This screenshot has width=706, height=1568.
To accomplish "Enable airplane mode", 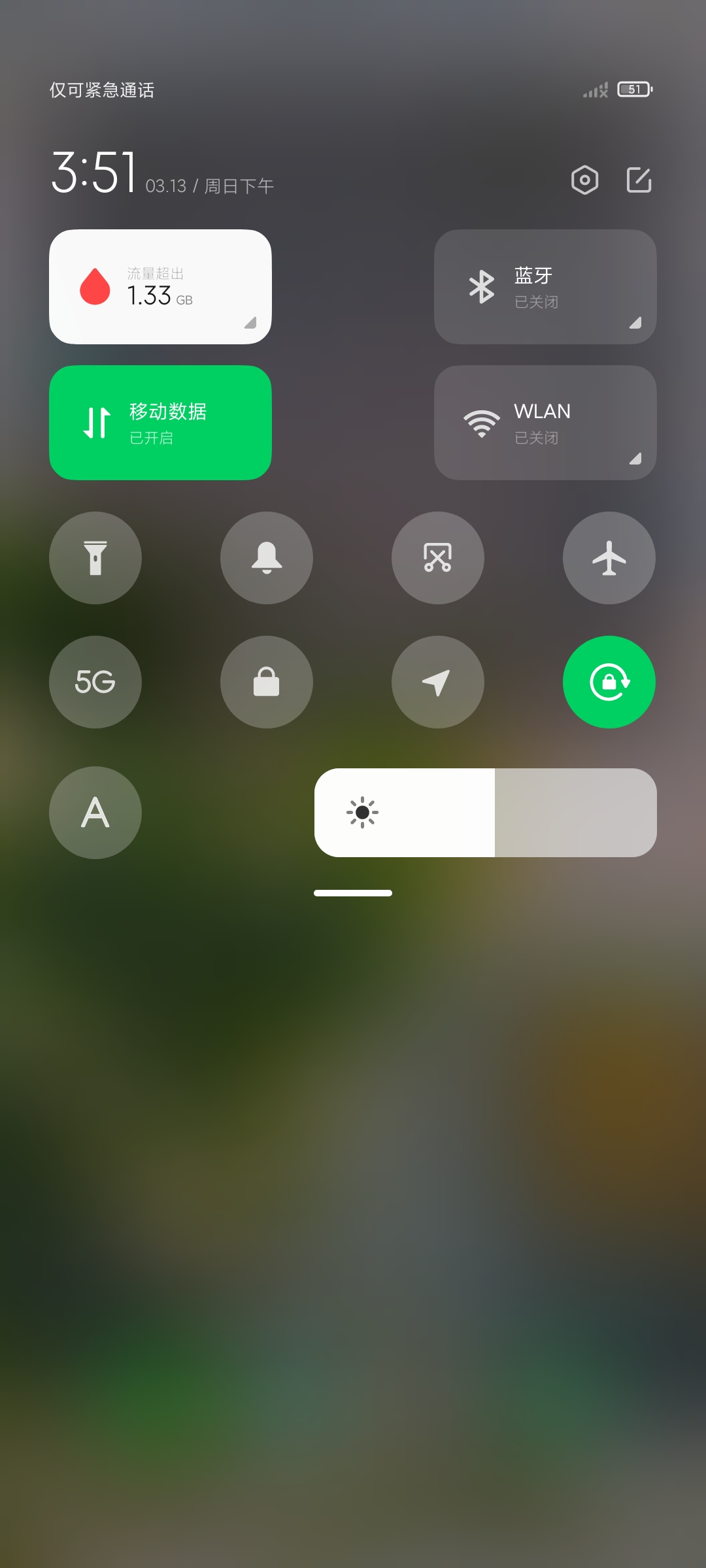I will coord(609,558).
